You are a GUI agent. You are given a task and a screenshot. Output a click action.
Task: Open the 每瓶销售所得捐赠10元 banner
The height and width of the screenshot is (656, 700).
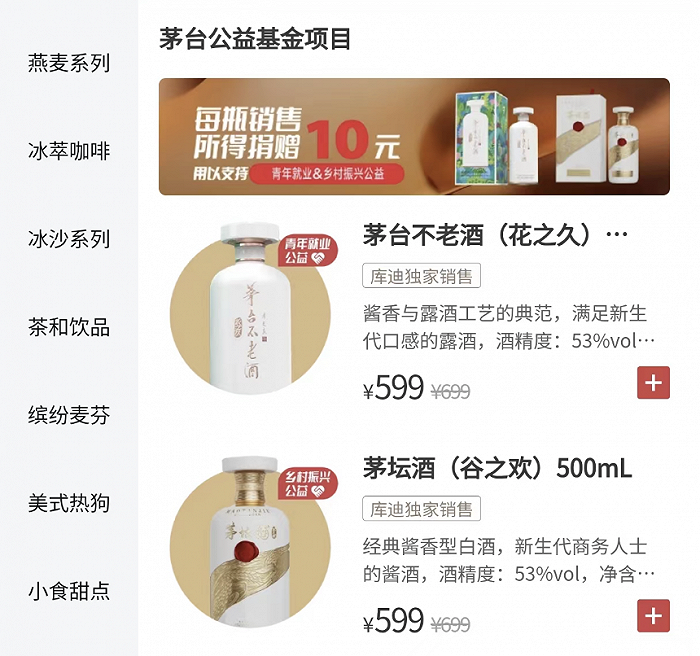(414, 137)
